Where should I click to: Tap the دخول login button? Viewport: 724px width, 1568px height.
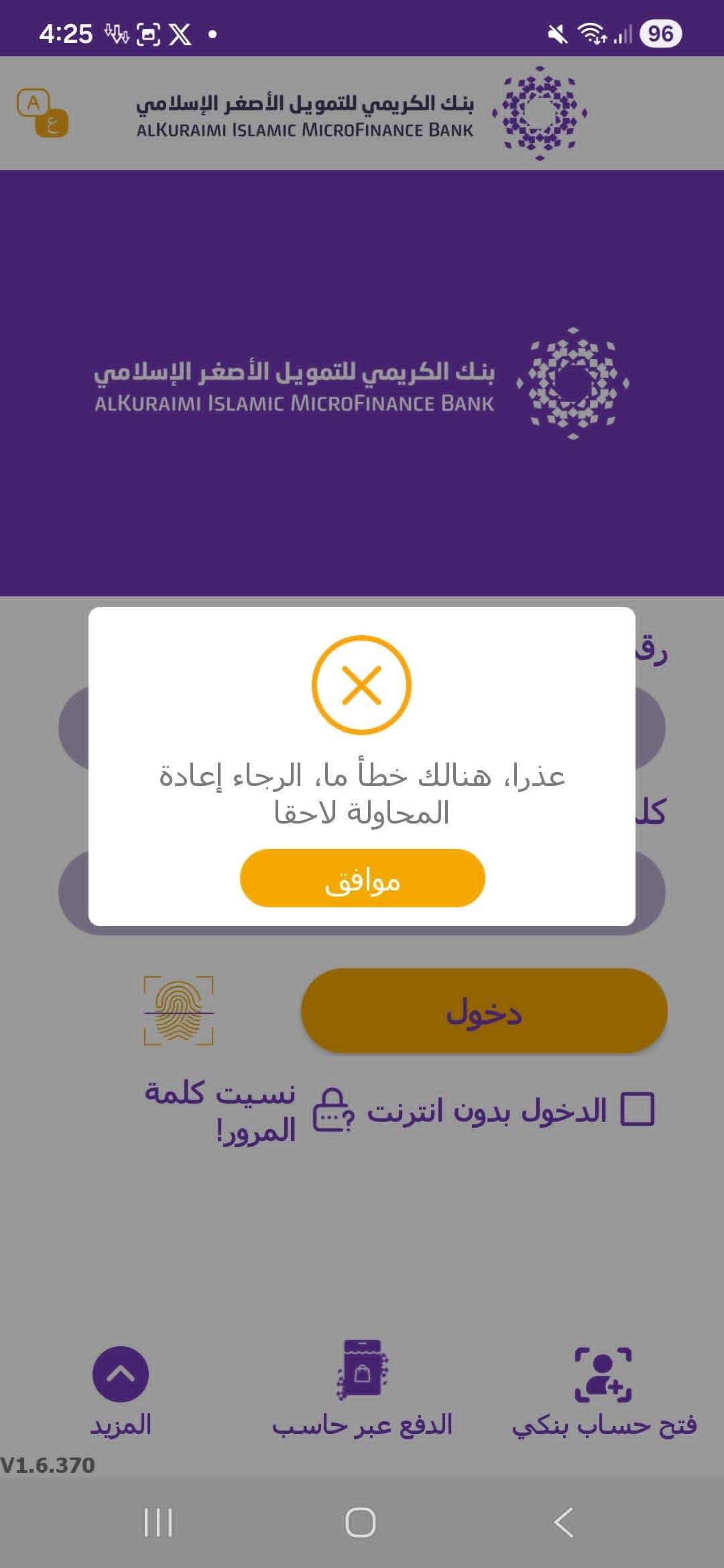pos(484,1010)
